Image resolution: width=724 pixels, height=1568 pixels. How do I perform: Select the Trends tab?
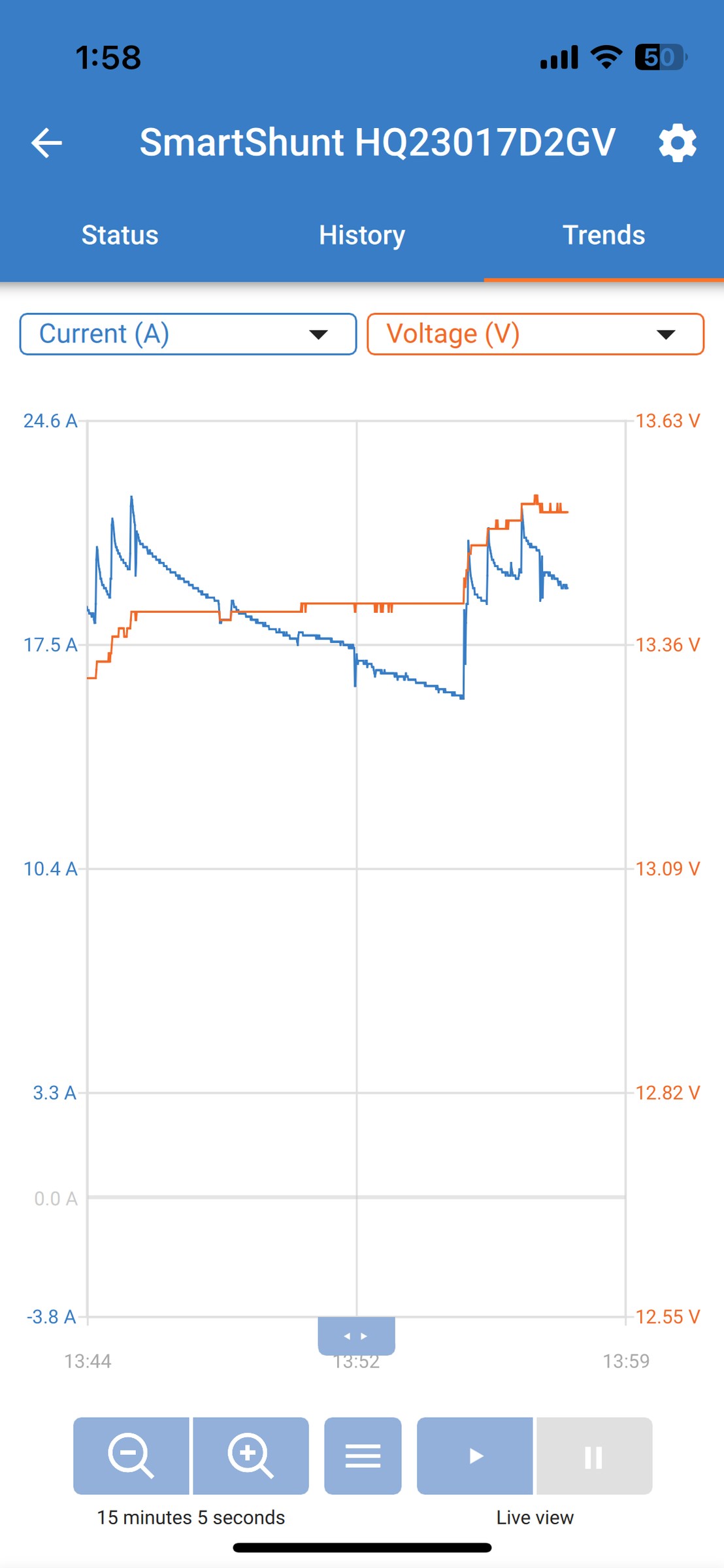[604, 235]
